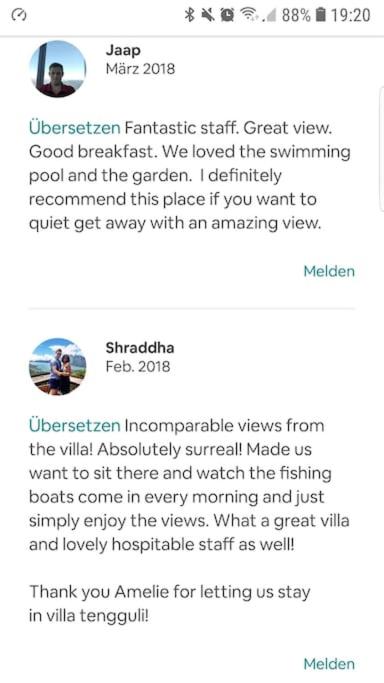The image size is (384, 683).
Task: Open Jaap's profile picture
Action: 57,69
